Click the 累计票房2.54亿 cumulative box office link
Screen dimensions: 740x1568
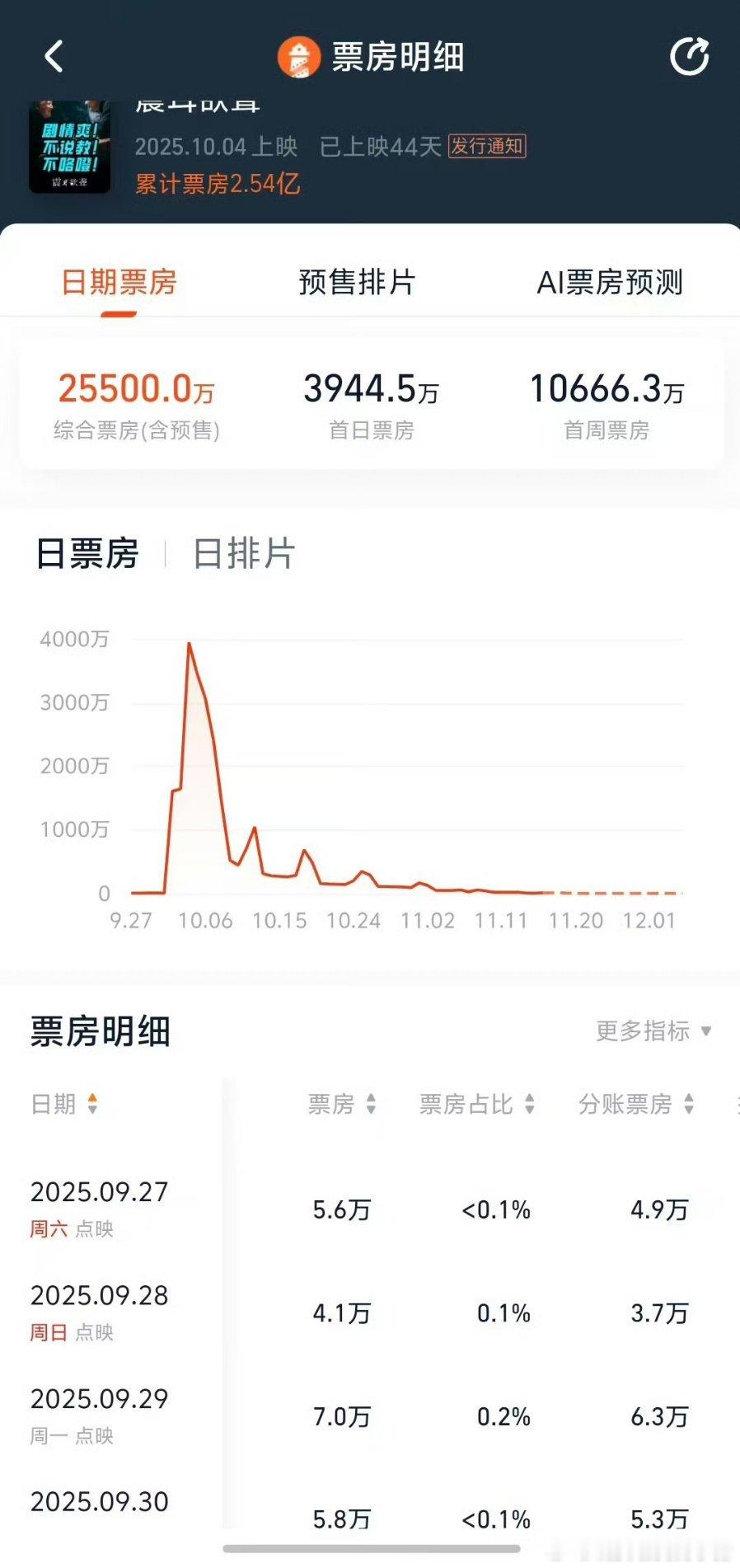(218, 183)
